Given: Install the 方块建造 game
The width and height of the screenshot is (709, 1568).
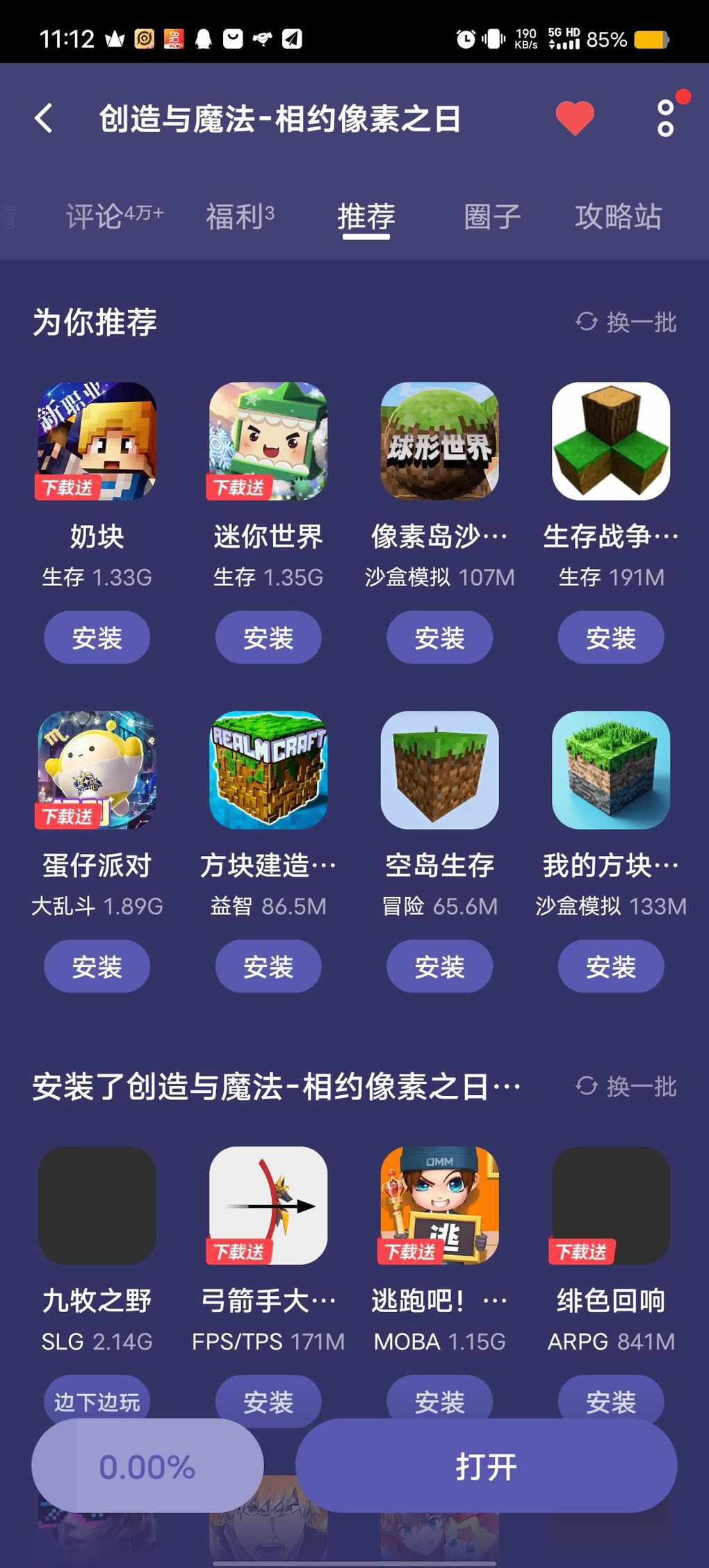Looking at the screenshot, I should click(268, 967).
